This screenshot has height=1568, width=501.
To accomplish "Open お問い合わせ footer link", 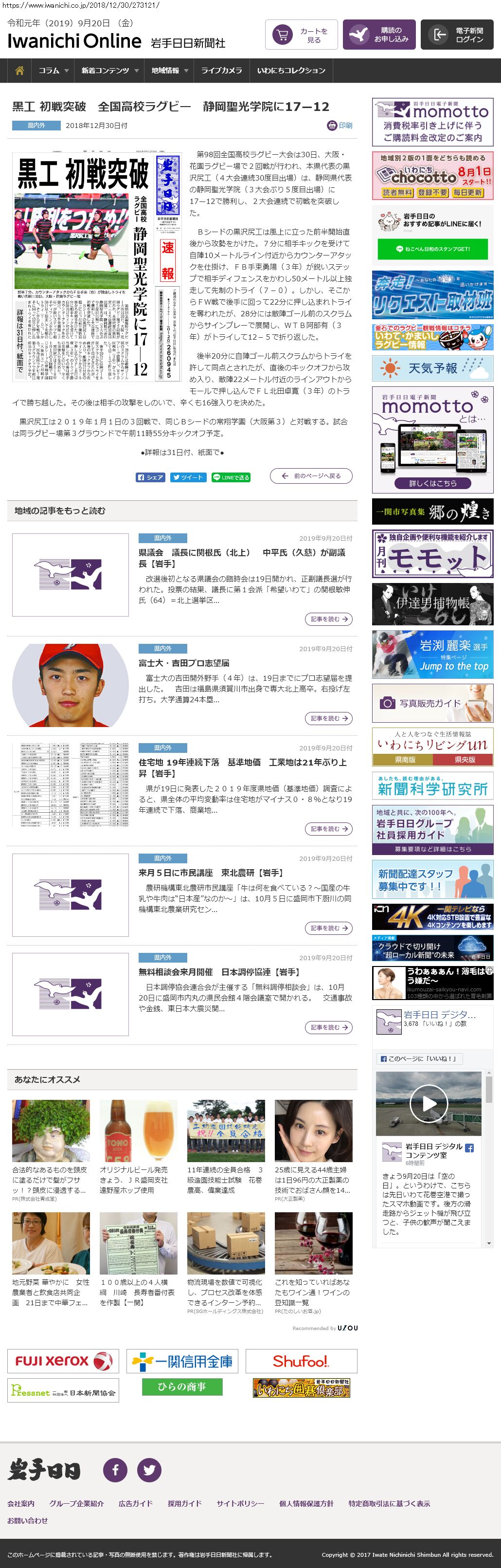I will point(27,1520).
